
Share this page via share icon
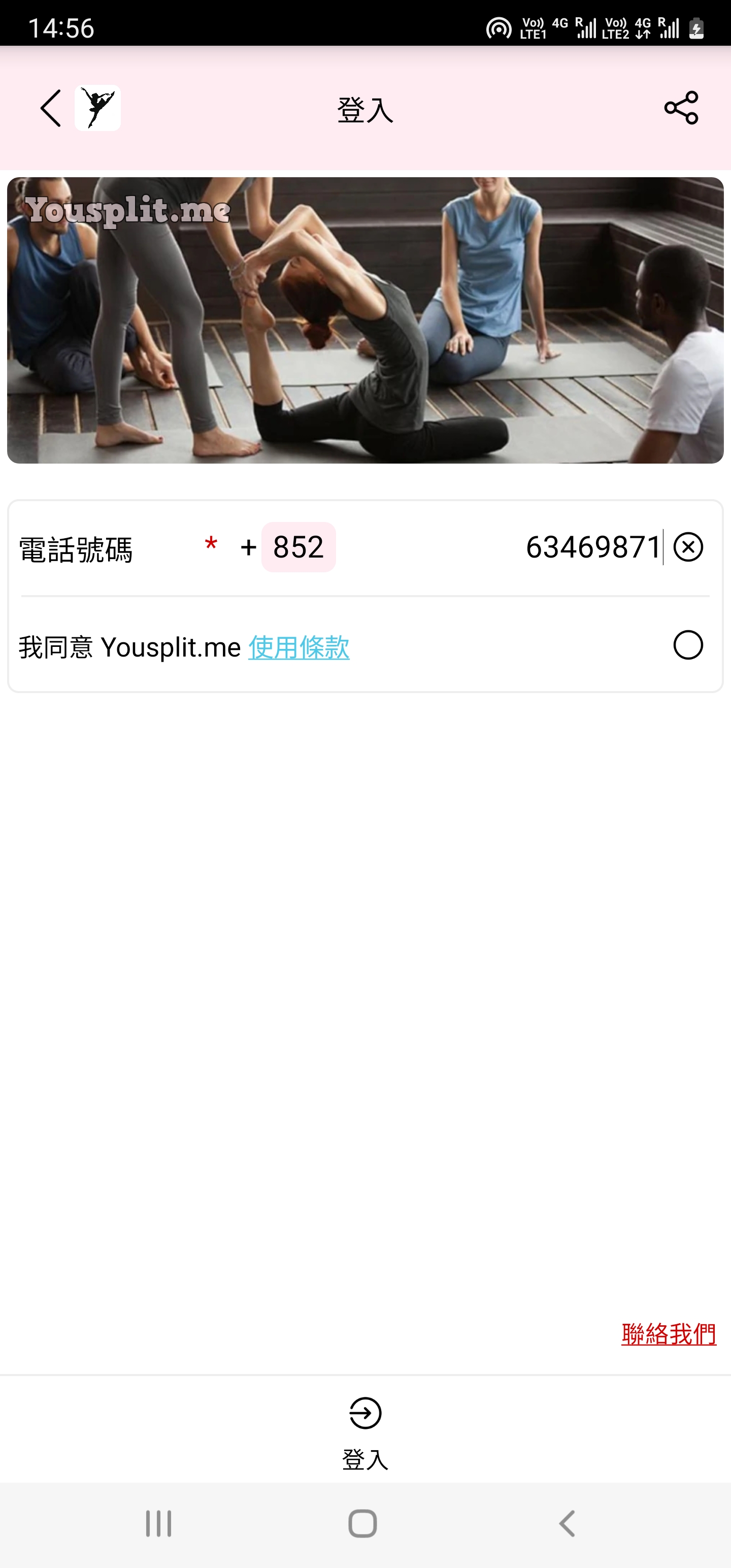tap(680, 108)
